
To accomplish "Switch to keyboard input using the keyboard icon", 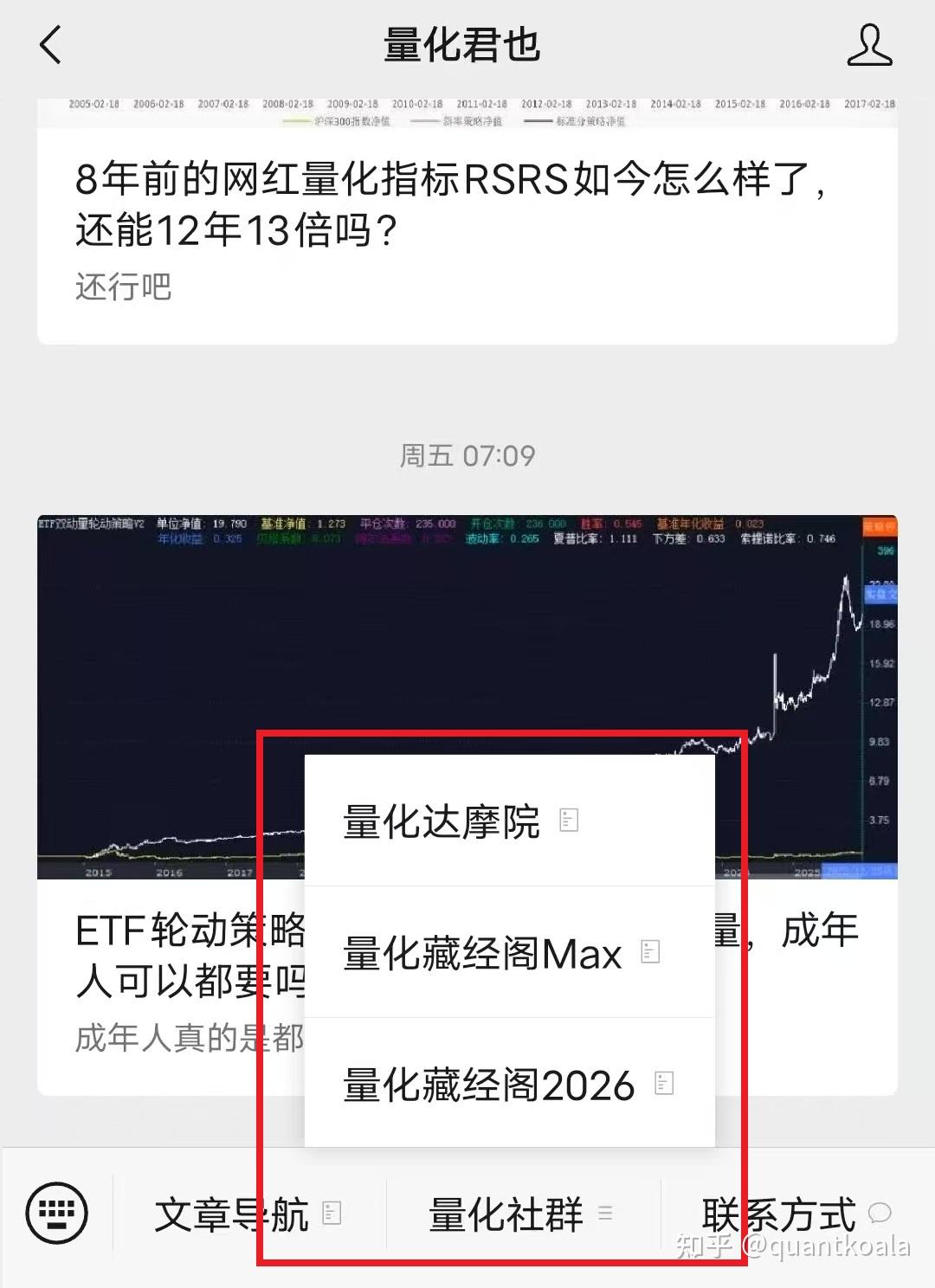I will coord(57,1214).
